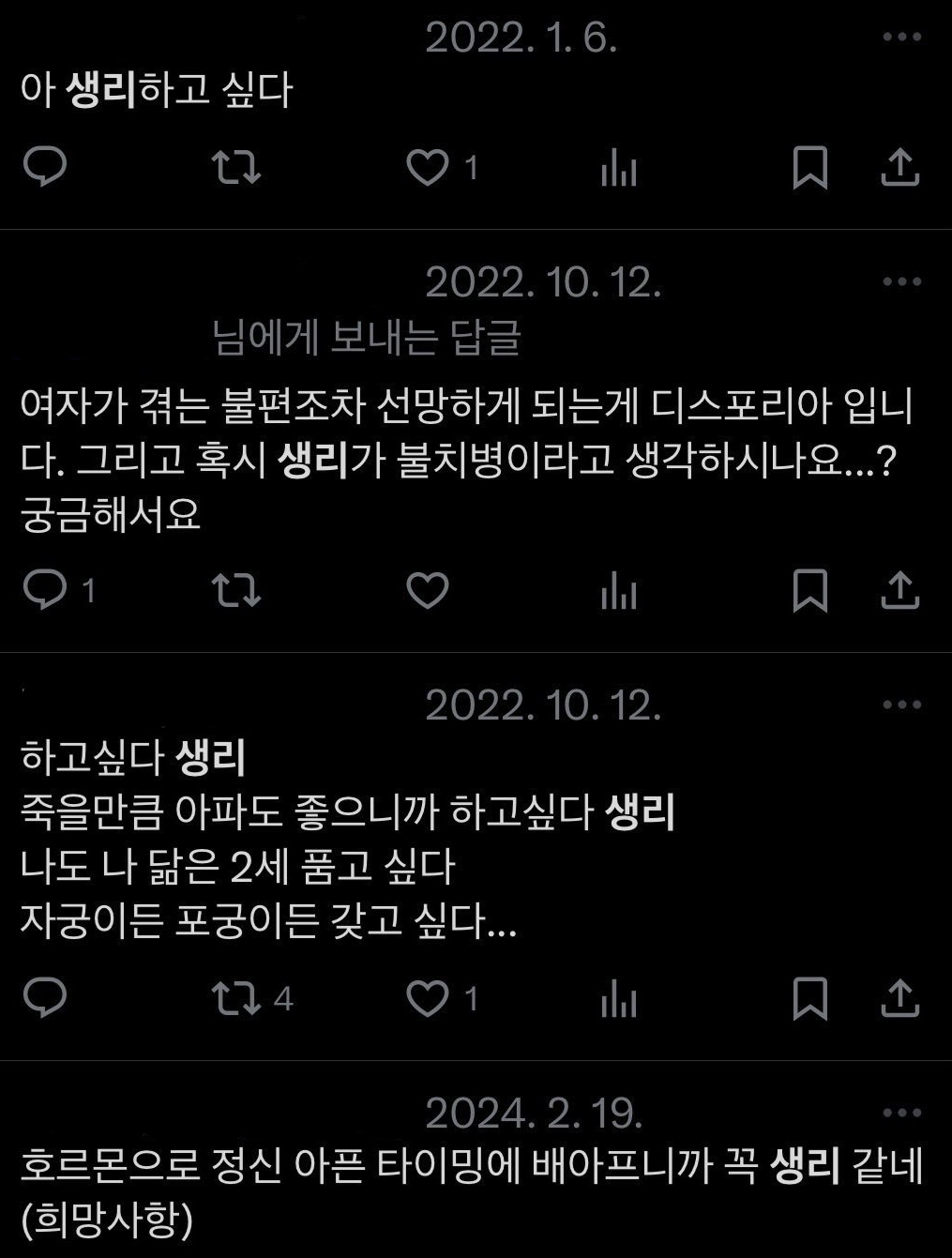Open the reply icon on the 2022.10.12 reply tweet
The image size is (952, 1258).
pyautogui.click(x=44, y=588)
